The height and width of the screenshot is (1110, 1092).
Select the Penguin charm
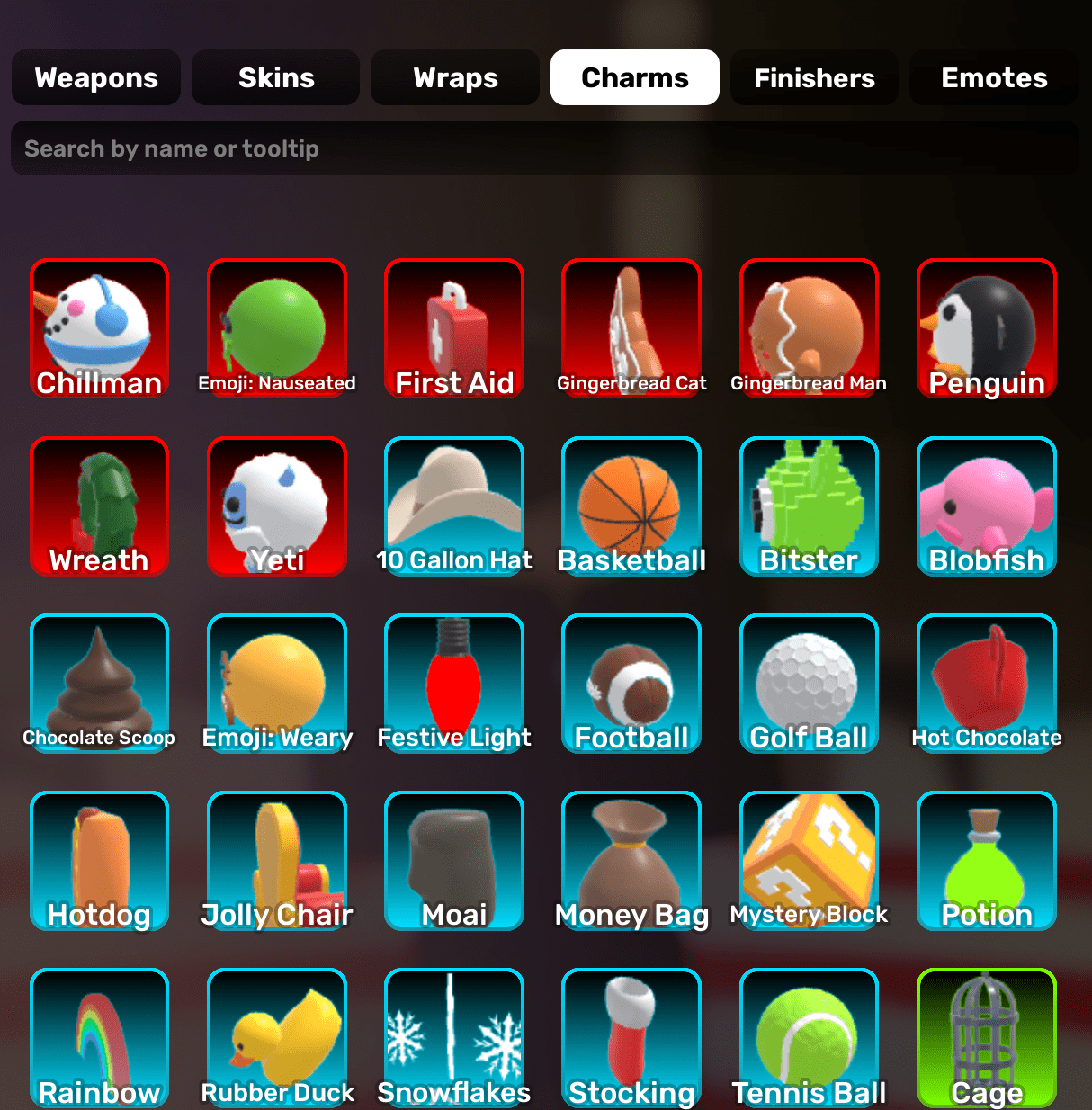[987, 328]
